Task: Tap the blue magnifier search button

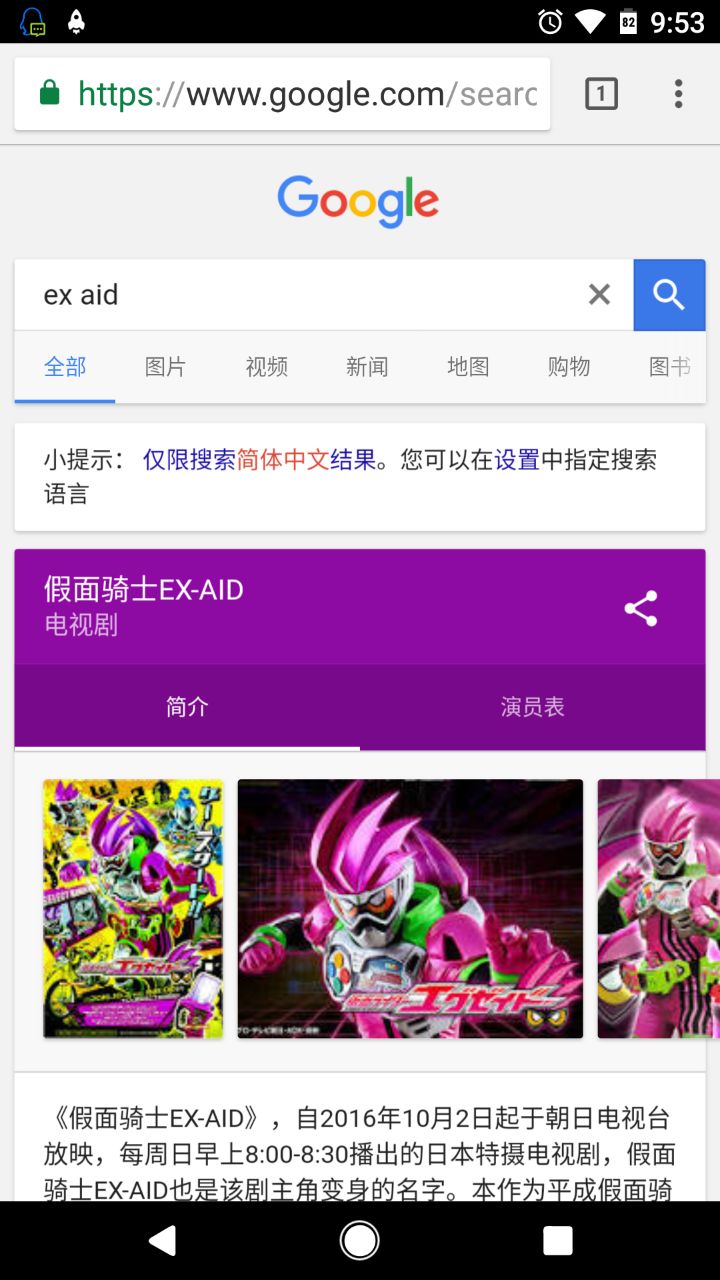Action: pos(669,294)
